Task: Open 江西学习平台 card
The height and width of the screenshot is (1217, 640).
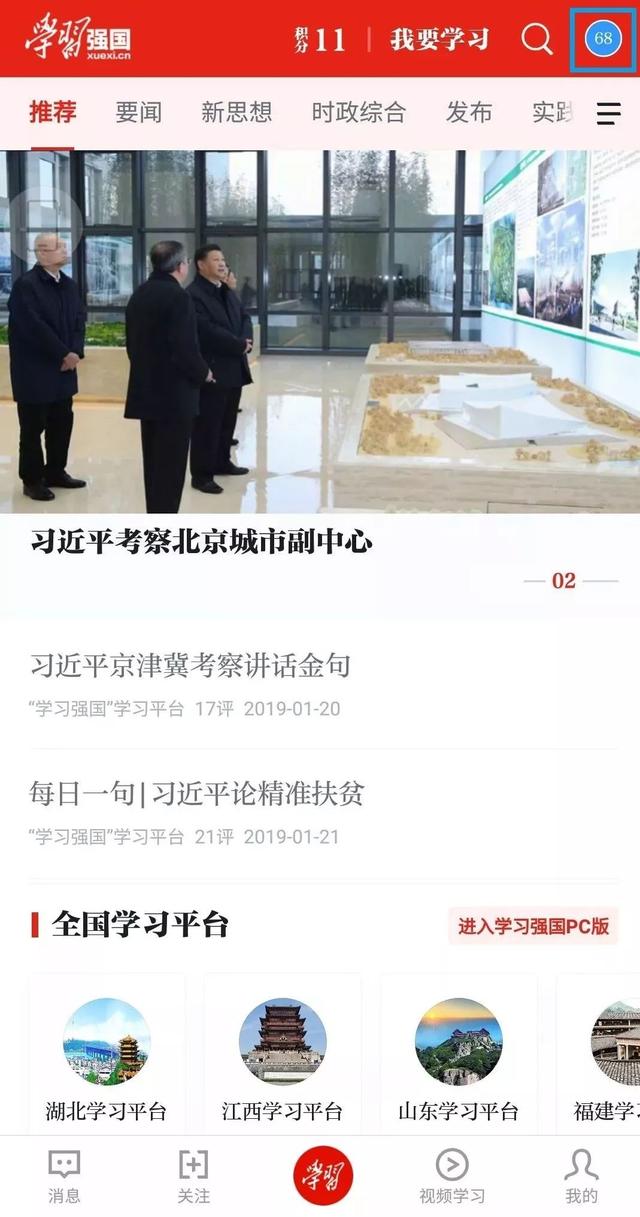Action: coord(282,1054)
